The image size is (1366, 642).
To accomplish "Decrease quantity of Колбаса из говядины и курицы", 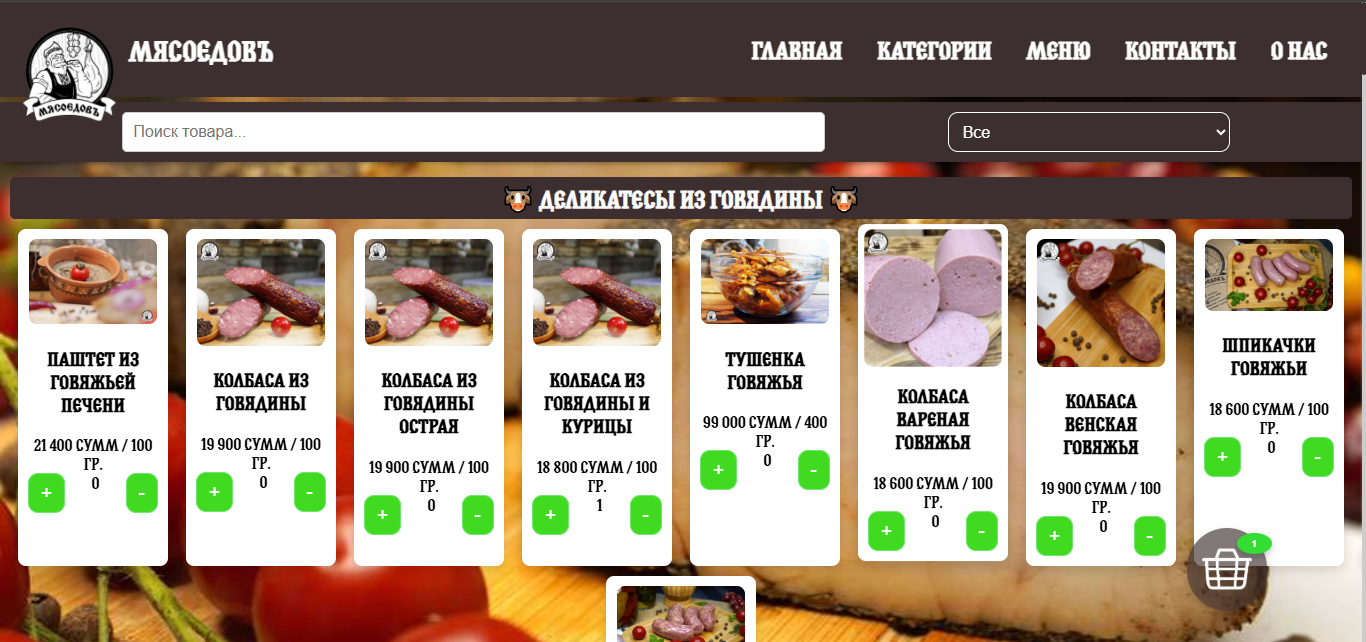I will click(x=645, y=515).
